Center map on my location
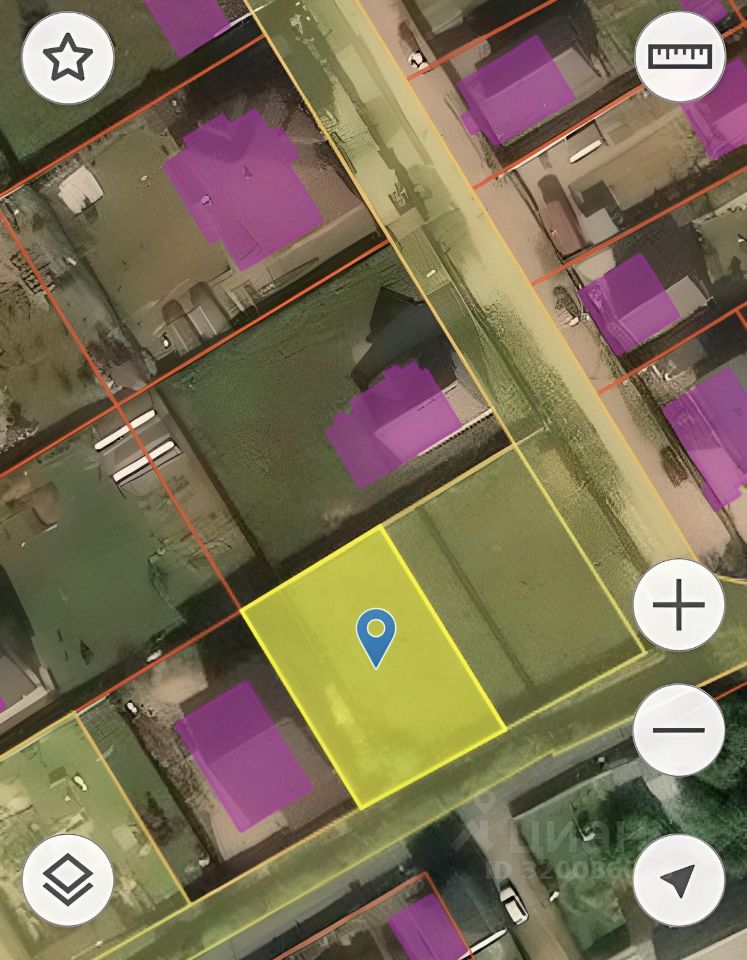 pos(679,880)
